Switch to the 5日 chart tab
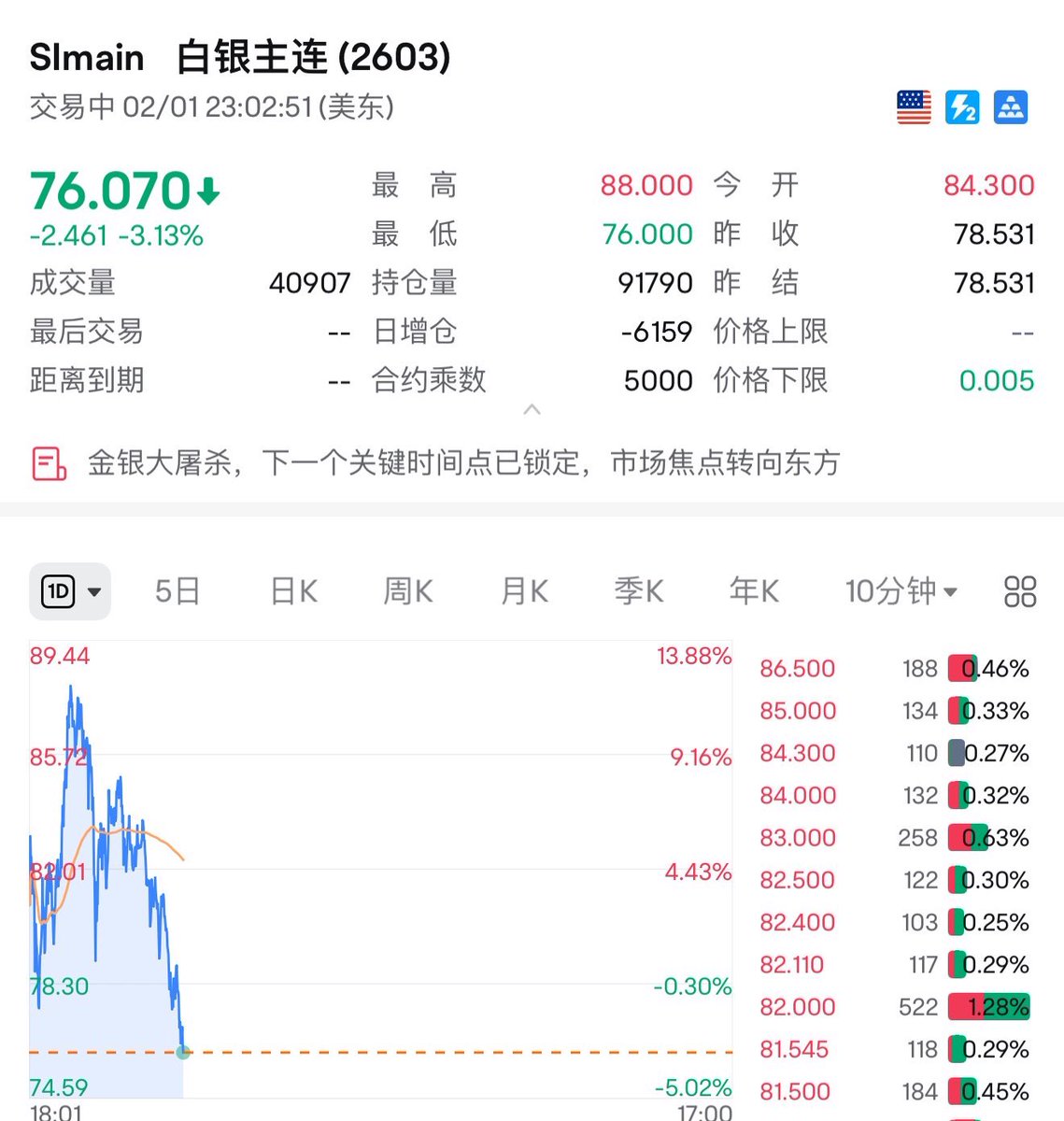Image resolution: width=1064 pixels, height=1121 pixels. tap(177, 591)
